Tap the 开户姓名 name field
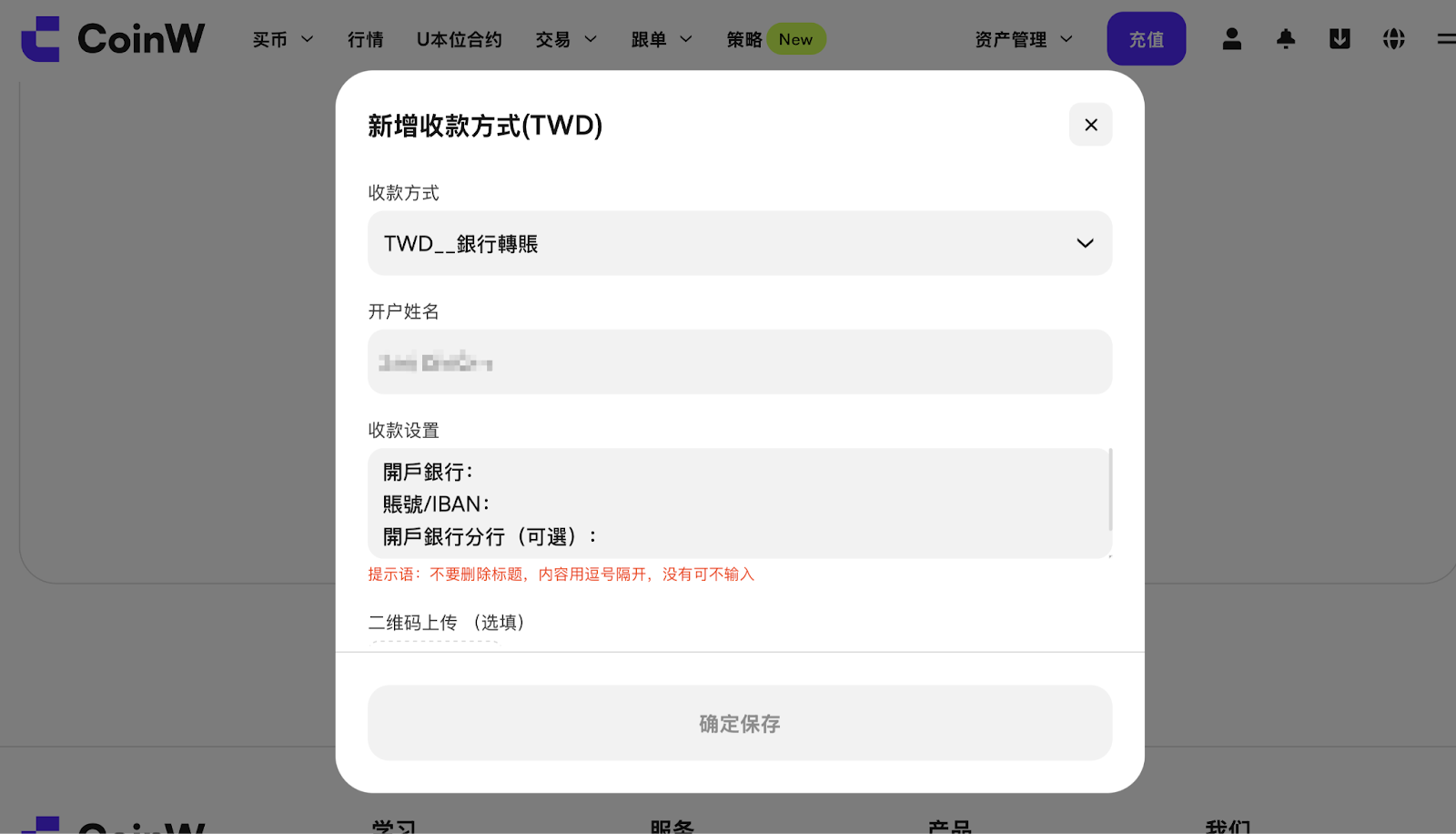 (x=740, y=361)
